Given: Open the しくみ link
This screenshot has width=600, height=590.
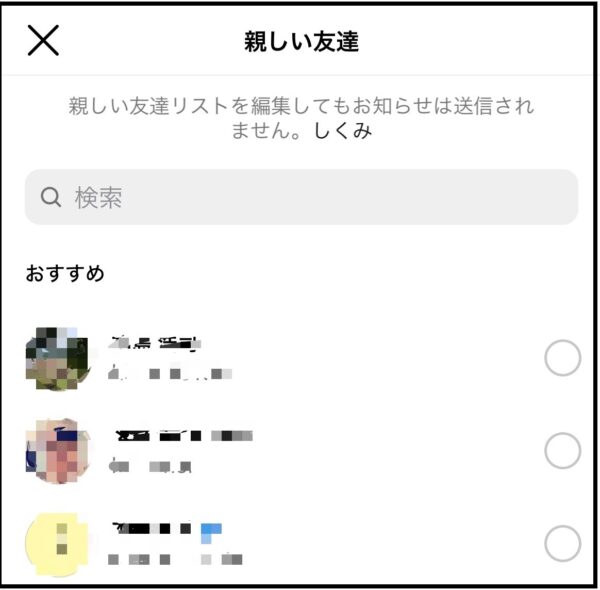Looking at the screenshot, I should (x=342, y=131).
